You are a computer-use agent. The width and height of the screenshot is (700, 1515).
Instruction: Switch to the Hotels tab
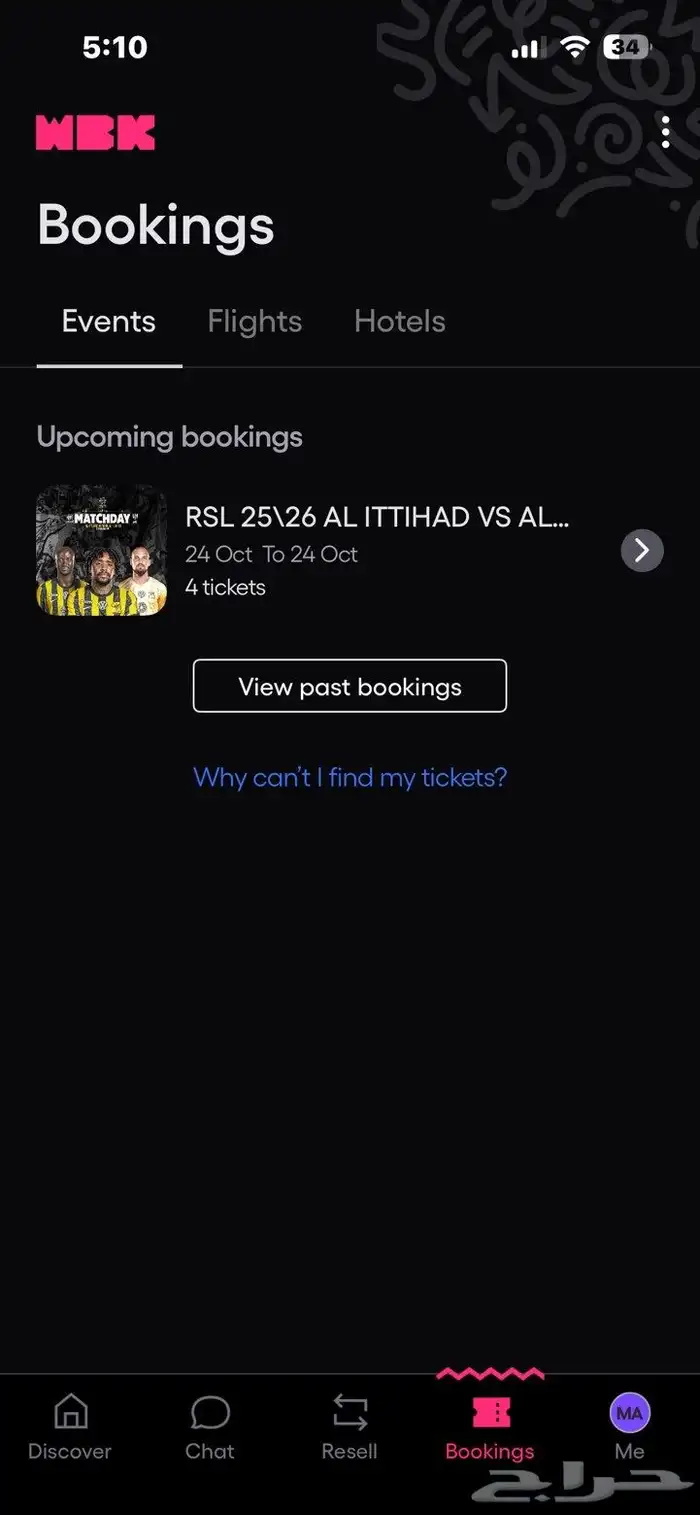399,322
